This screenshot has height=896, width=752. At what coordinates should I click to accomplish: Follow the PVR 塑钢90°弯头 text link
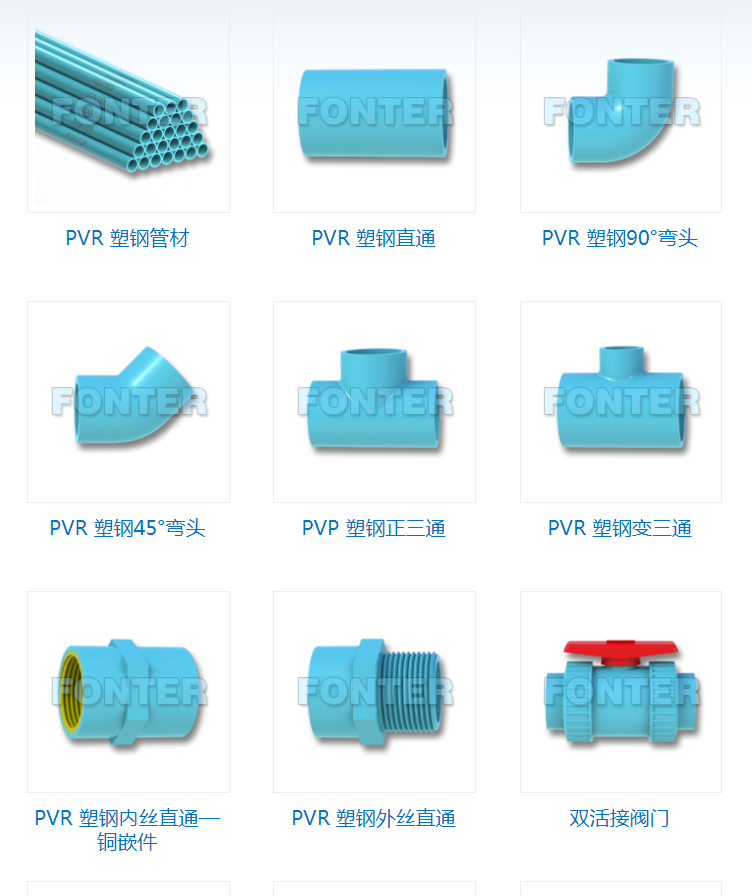[x=620, y=238]
